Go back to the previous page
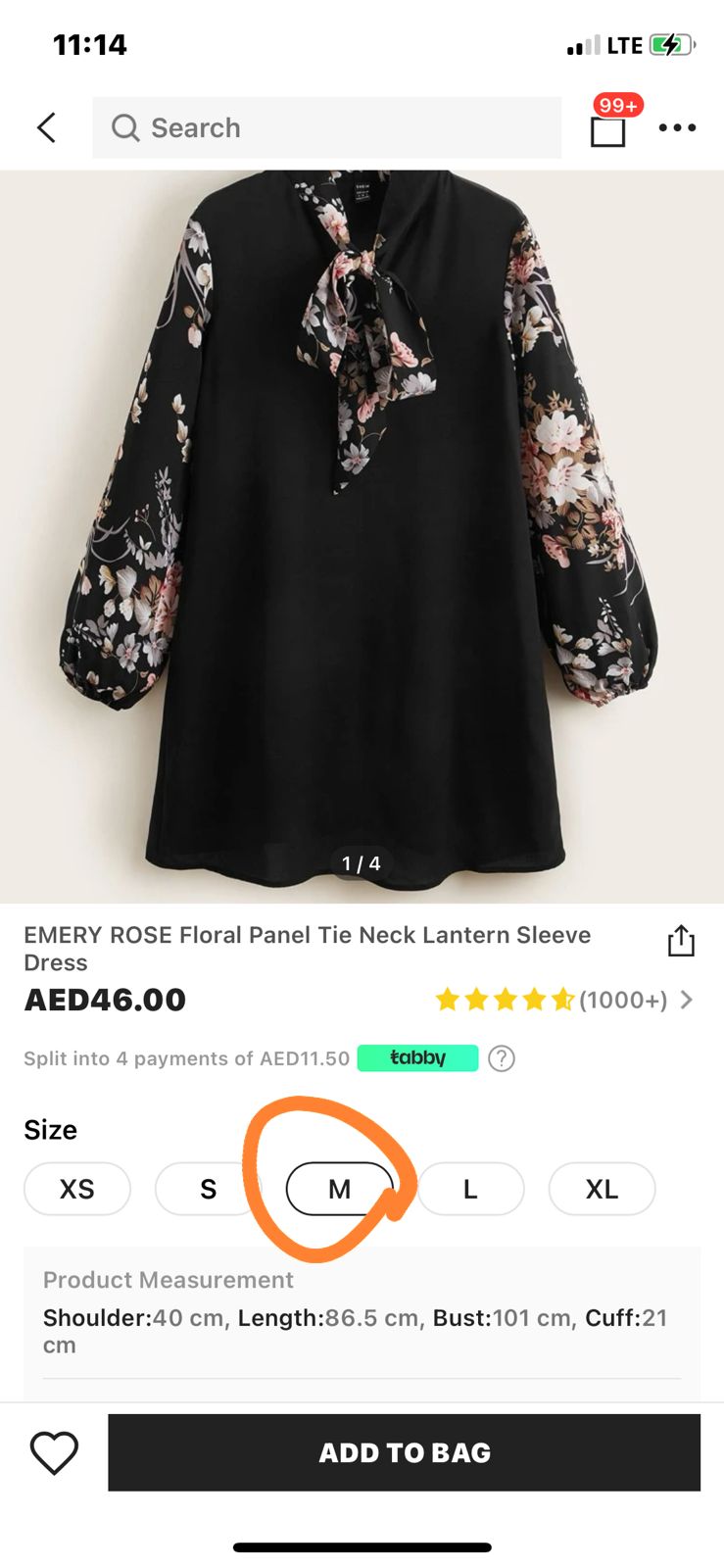The width and height of the screenshot is (724, 1568). tap(46, 127)
